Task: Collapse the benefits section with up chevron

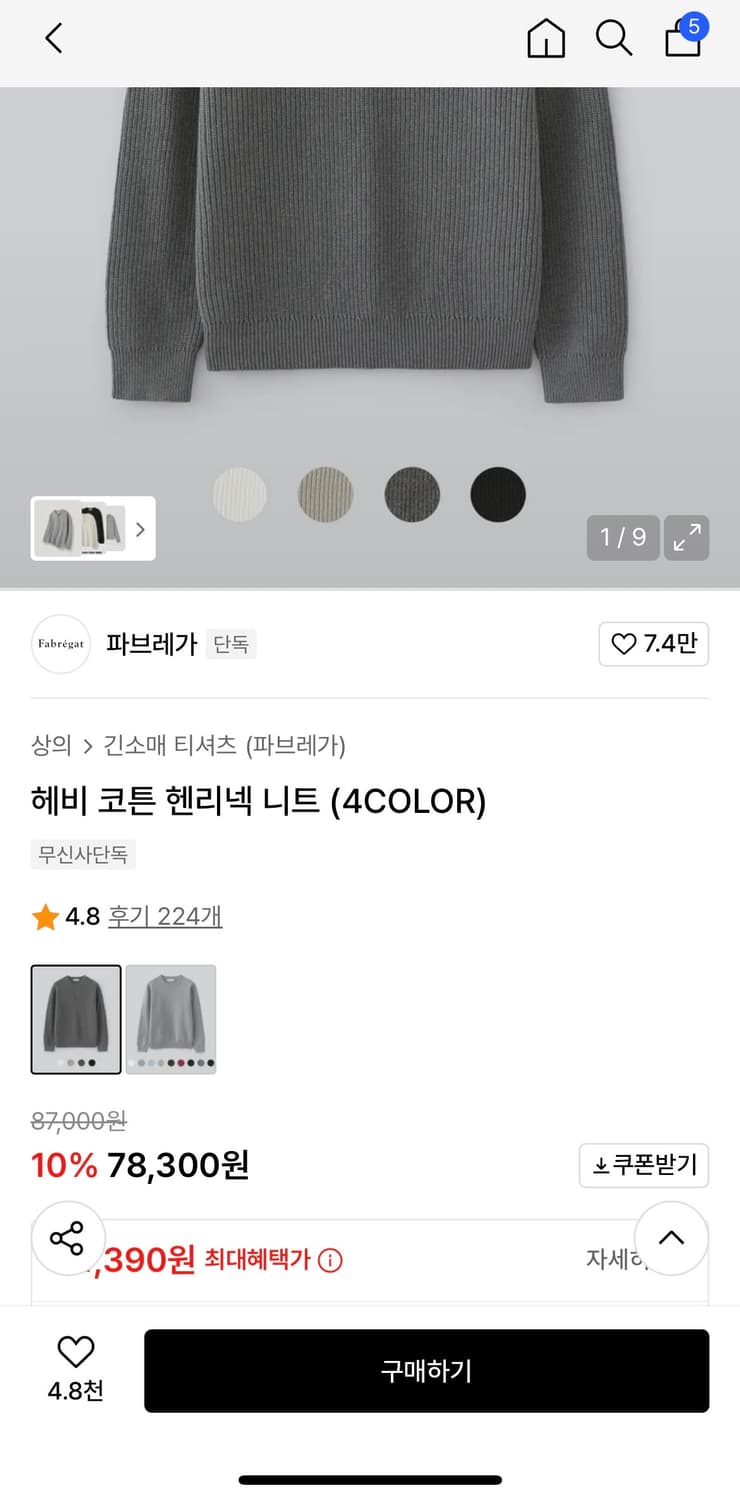Action: (x=671, y=1238)
